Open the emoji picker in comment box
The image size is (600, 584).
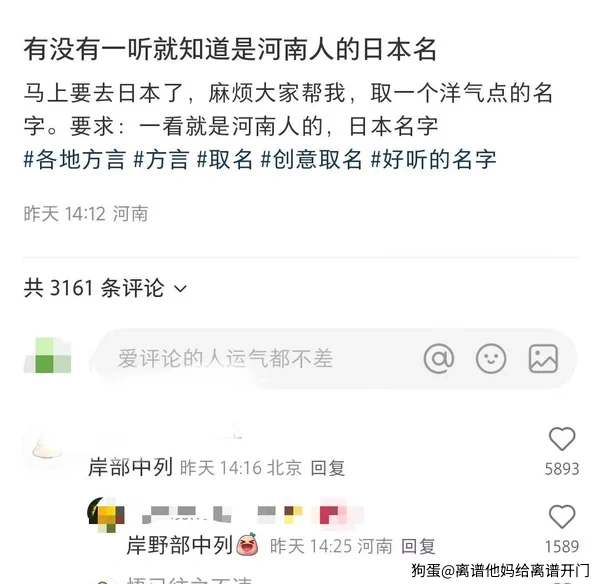(x=491, y=358)
